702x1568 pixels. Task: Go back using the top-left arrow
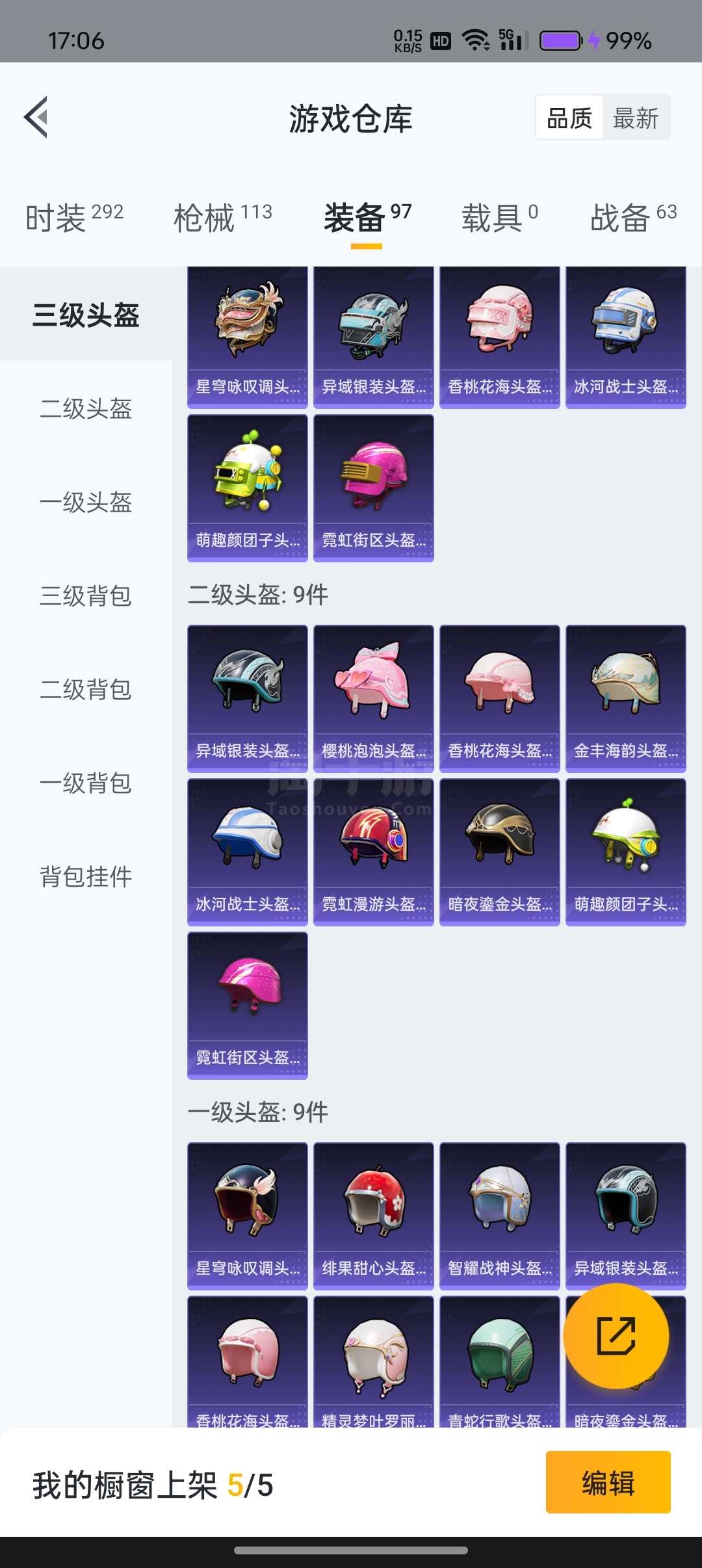(x=36, y=118)
